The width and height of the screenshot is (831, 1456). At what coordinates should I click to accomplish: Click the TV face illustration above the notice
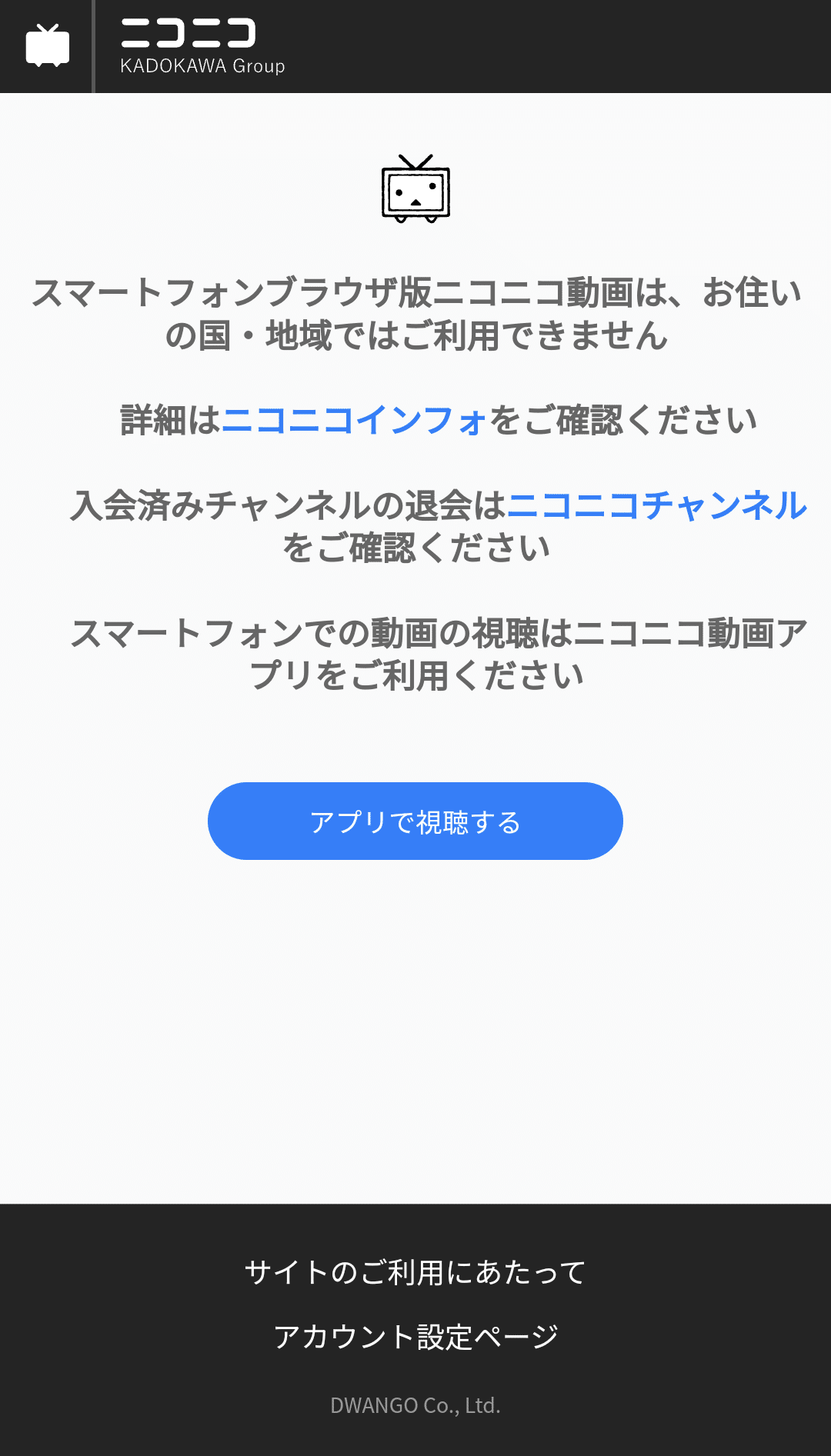pos(415,191)
